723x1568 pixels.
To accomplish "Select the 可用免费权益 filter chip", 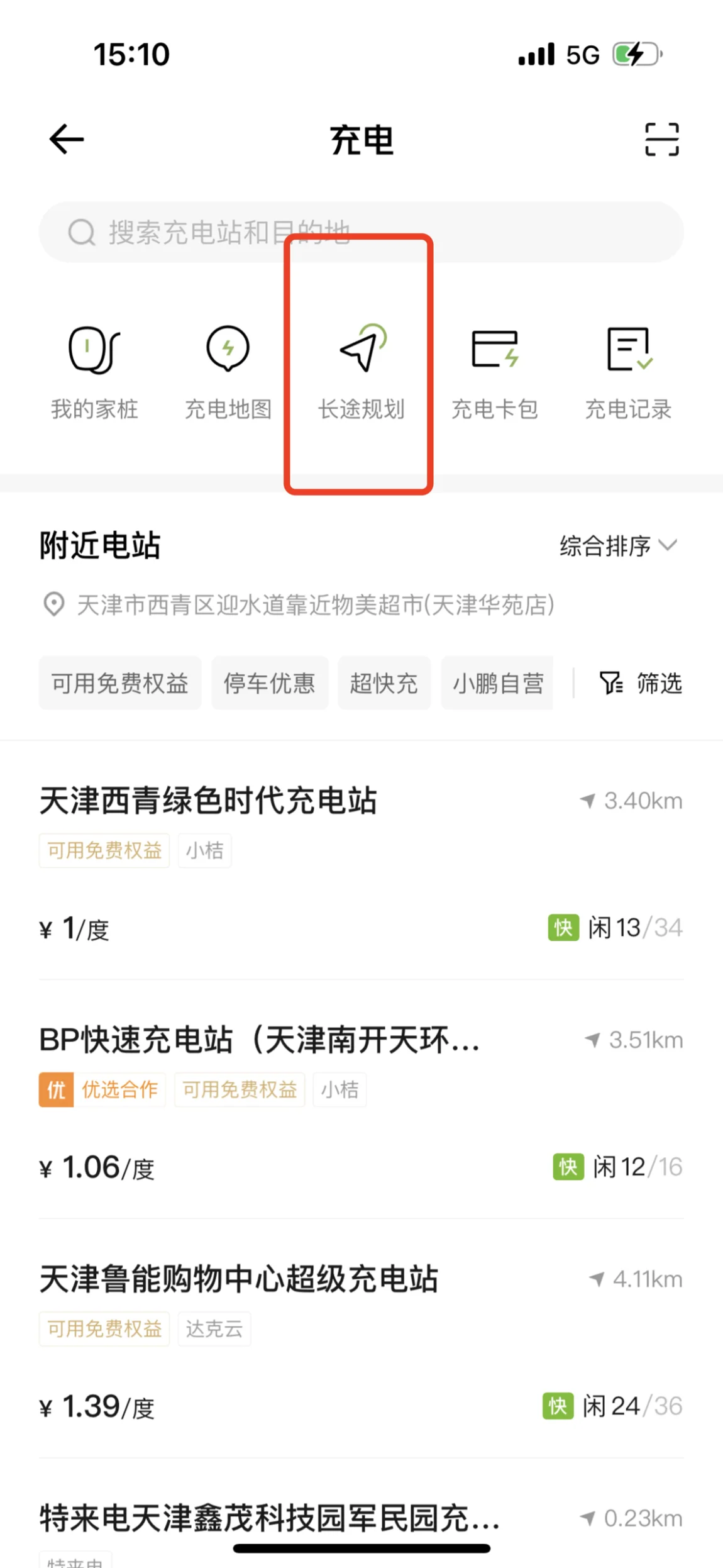I will [120, 683].
